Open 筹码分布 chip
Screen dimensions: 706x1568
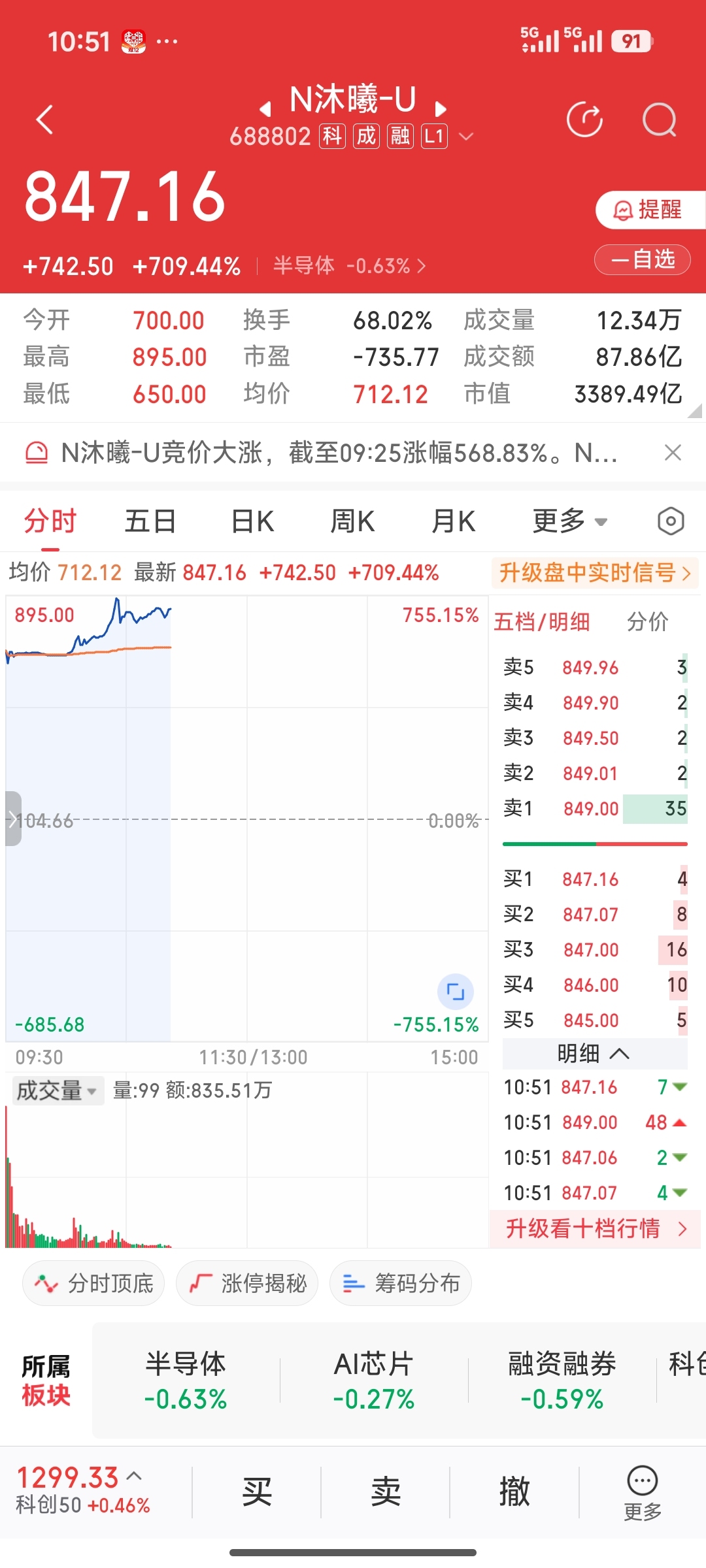tap(401, 1283)
